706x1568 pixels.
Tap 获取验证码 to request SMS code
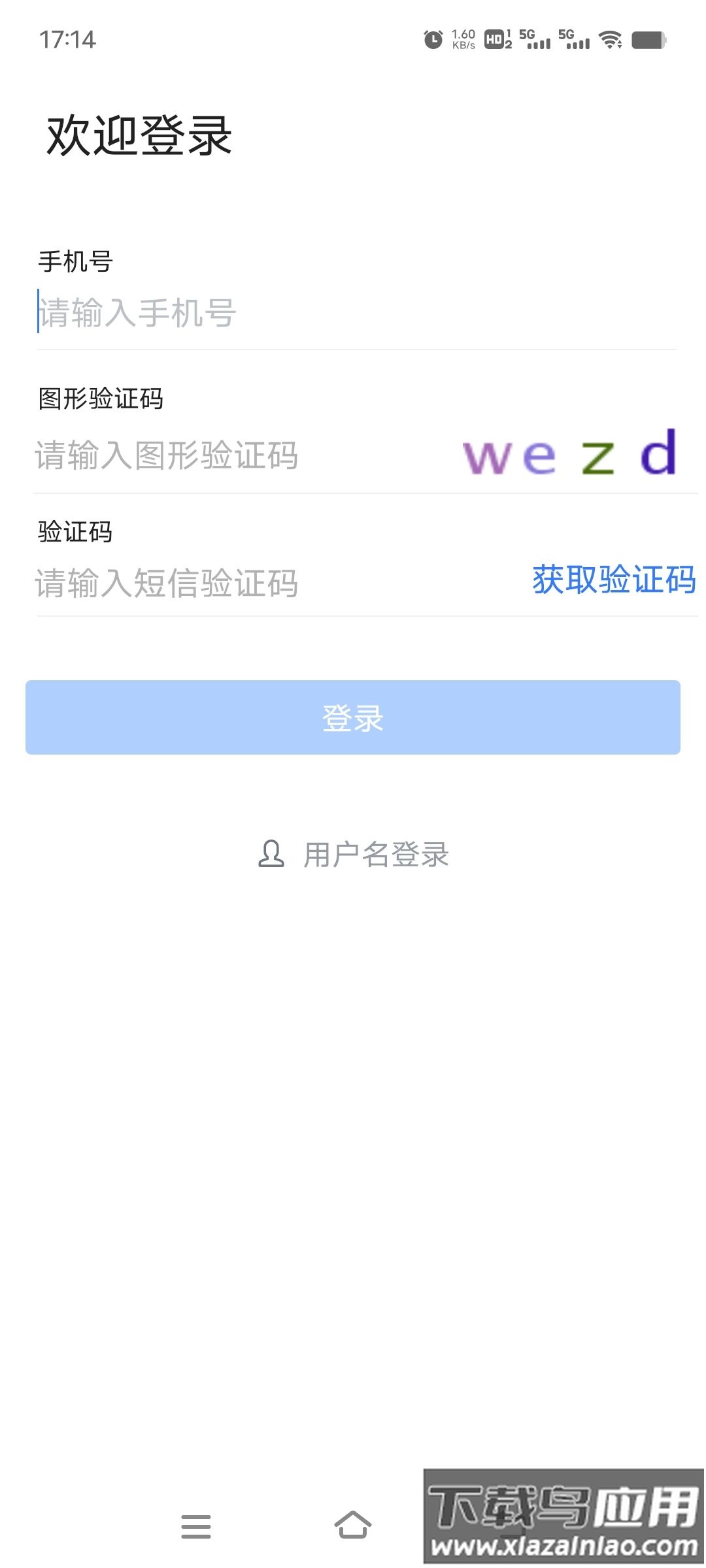click(x=614, y=580)
